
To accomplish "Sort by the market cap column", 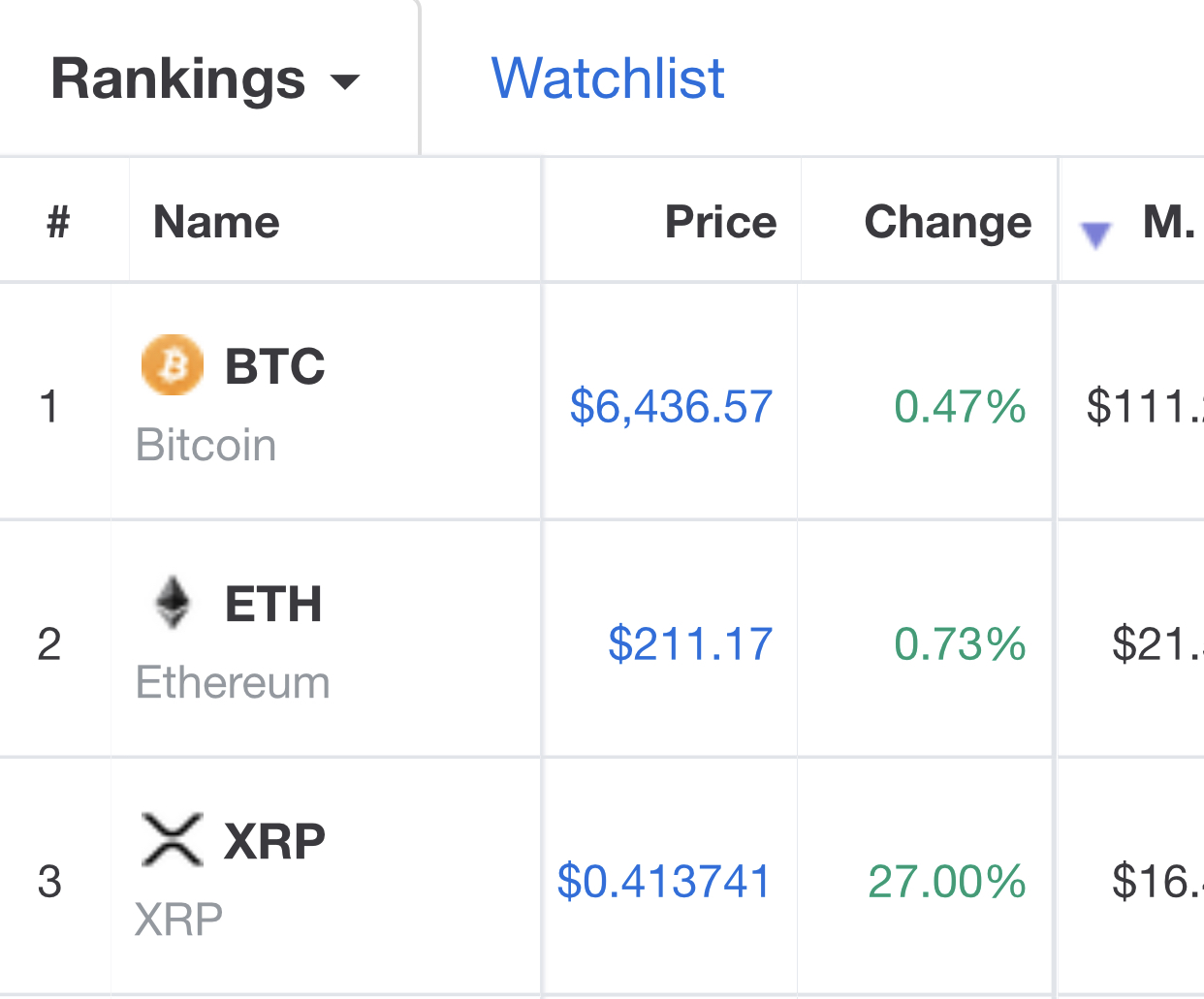I will click(x=1167, y=222).
